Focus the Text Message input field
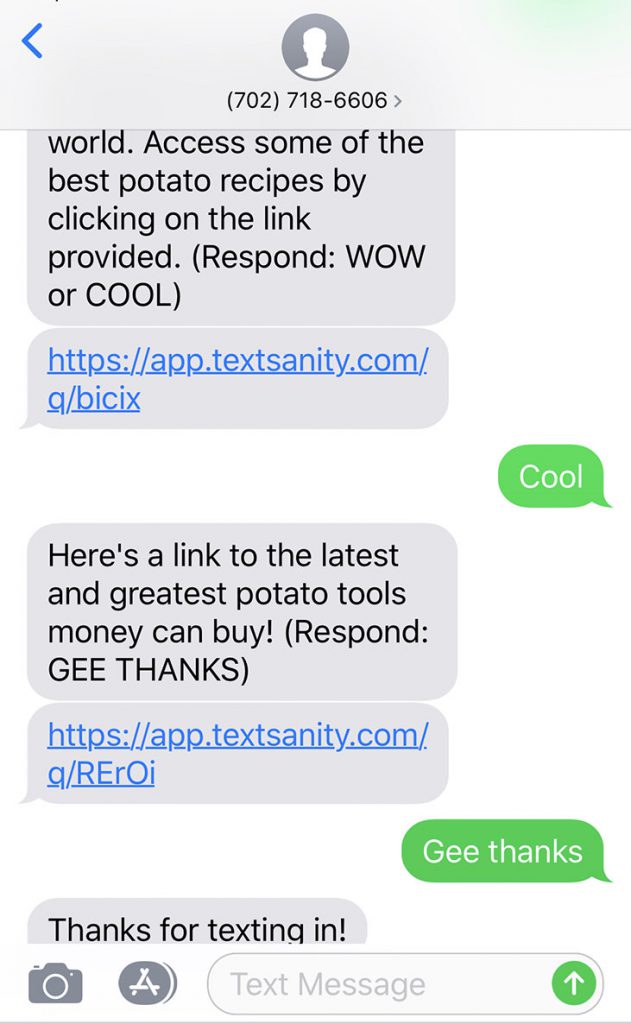Viewport: 631px width, 1024px height. [x=379, y=984]
